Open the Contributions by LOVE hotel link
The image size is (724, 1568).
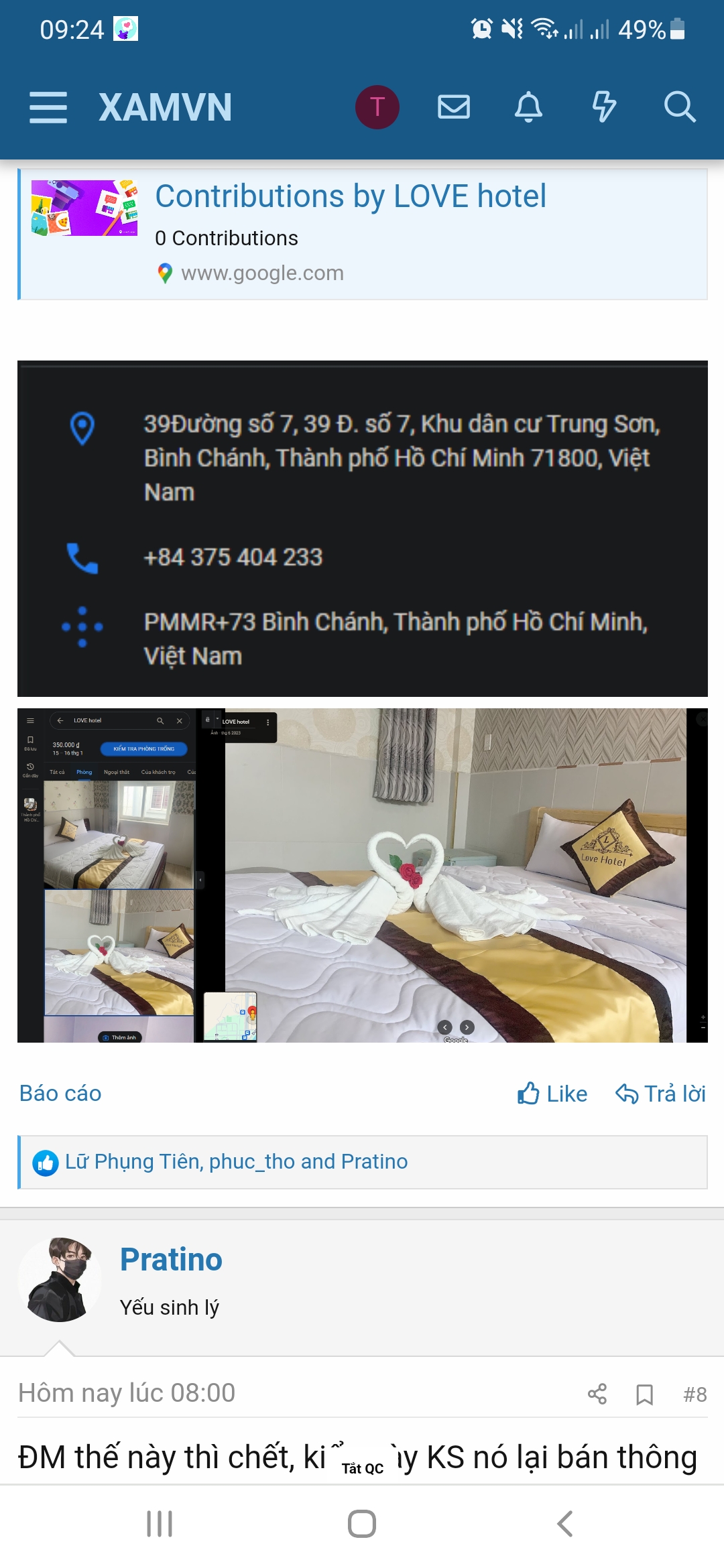(x=351, y=196)
